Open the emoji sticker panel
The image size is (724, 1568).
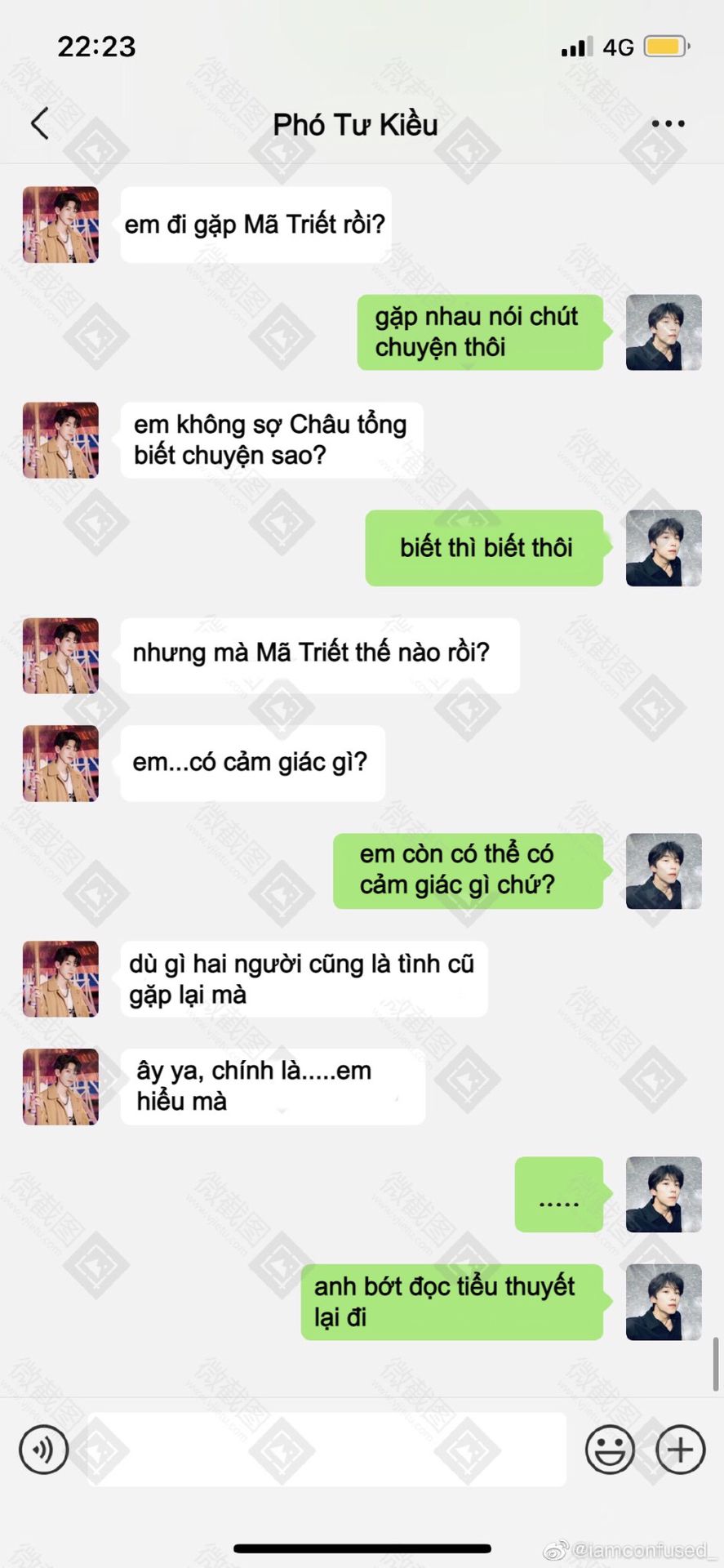[609, 1449]
